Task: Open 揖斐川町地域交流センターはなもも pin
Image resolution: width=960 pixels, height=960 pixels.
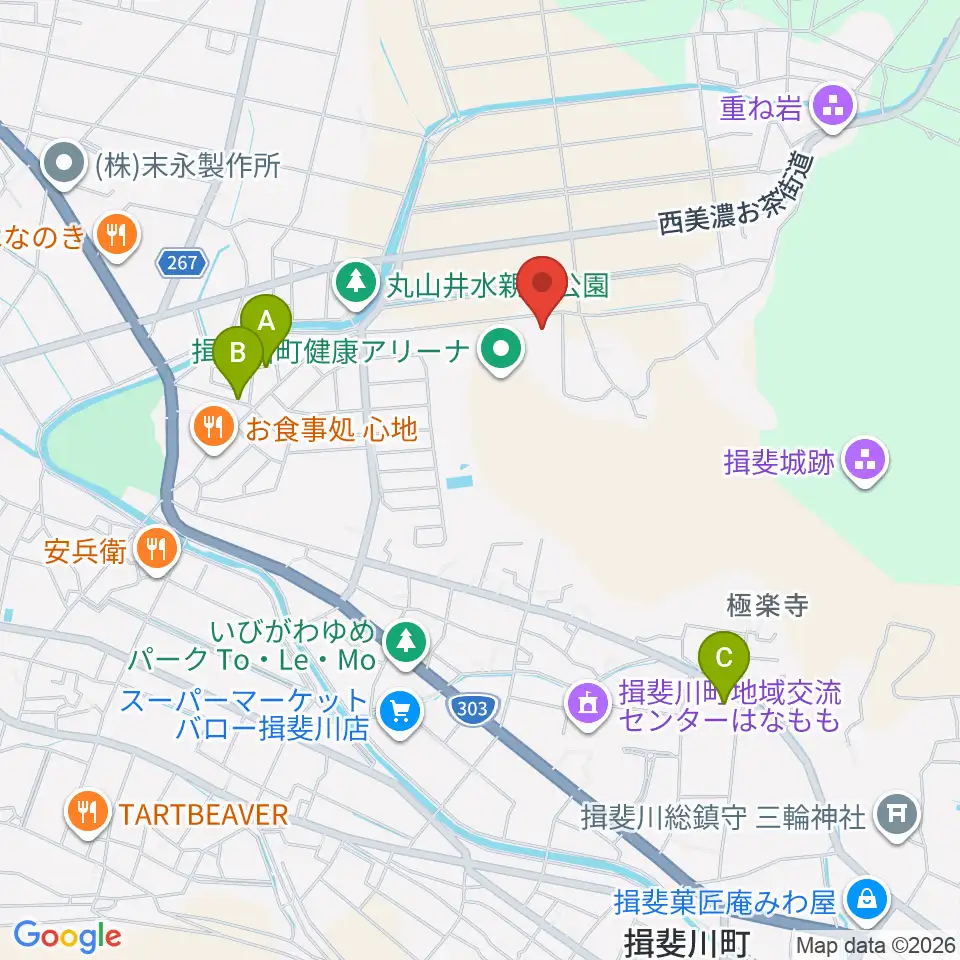Action: coord(588,707)
